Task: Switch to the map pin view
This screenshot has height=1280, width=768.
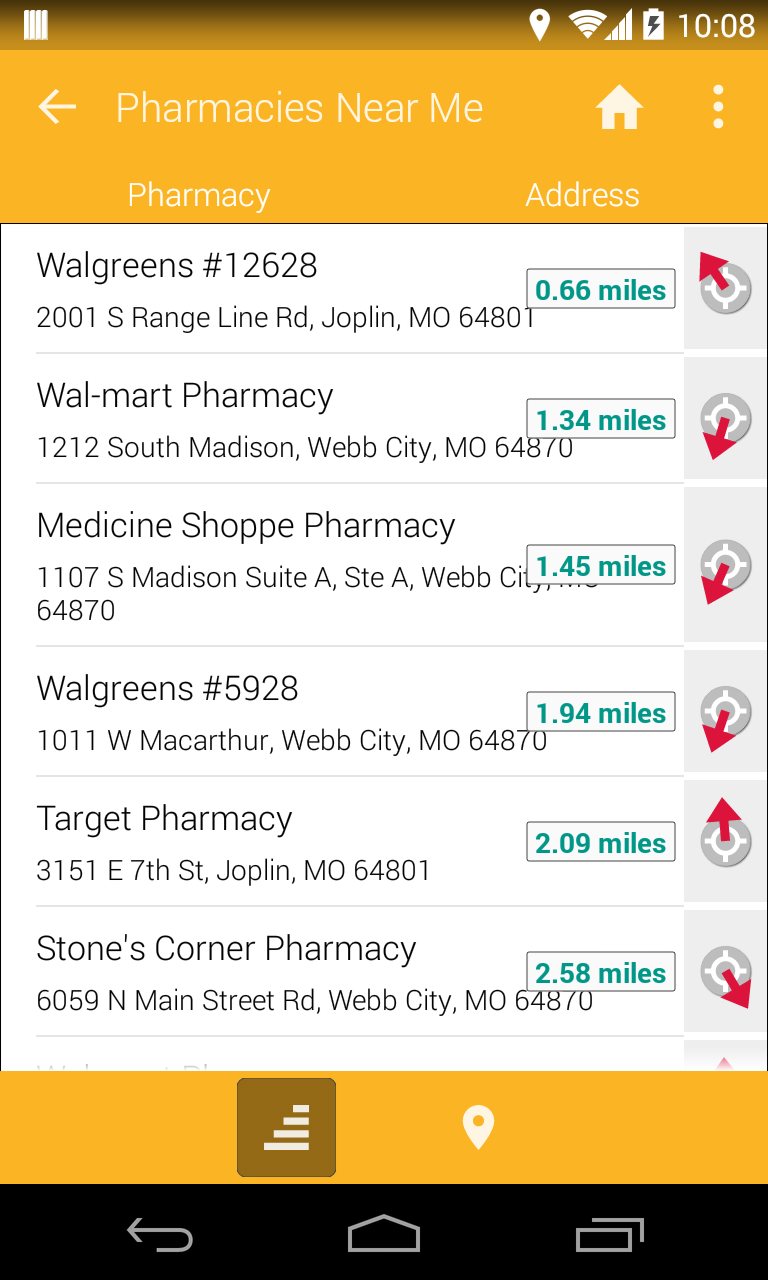Action: coord(478,1127)
